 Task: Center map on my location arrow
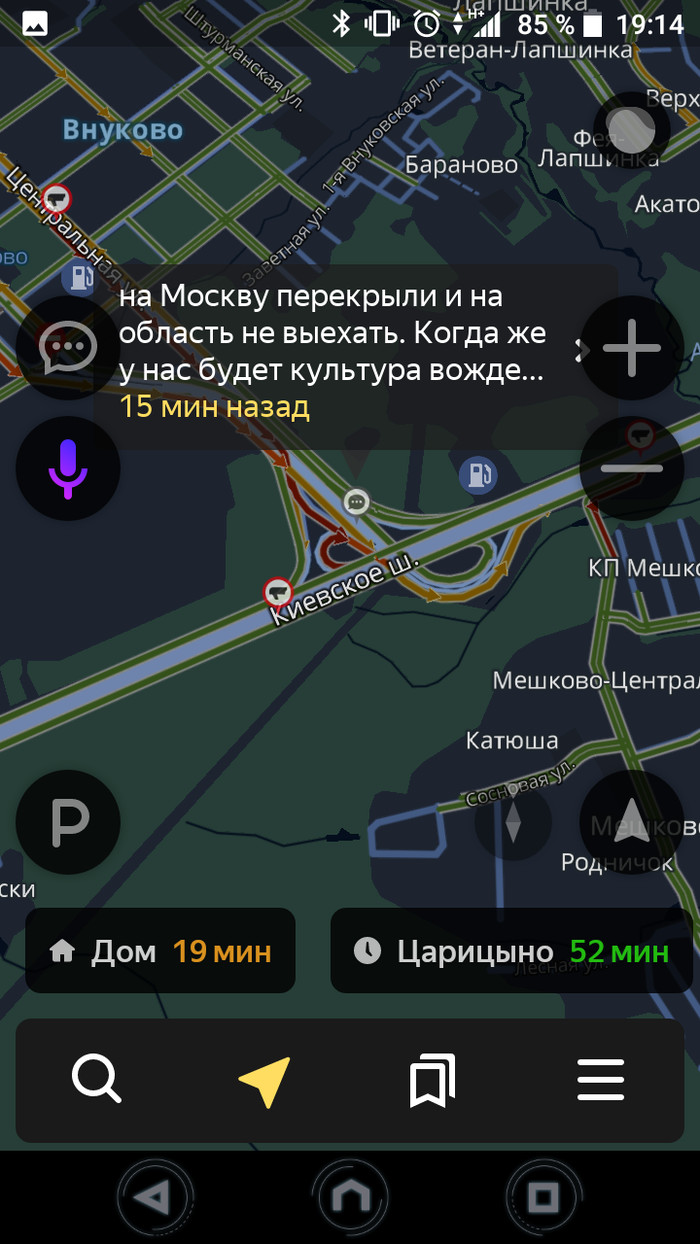tap(632, 822)
